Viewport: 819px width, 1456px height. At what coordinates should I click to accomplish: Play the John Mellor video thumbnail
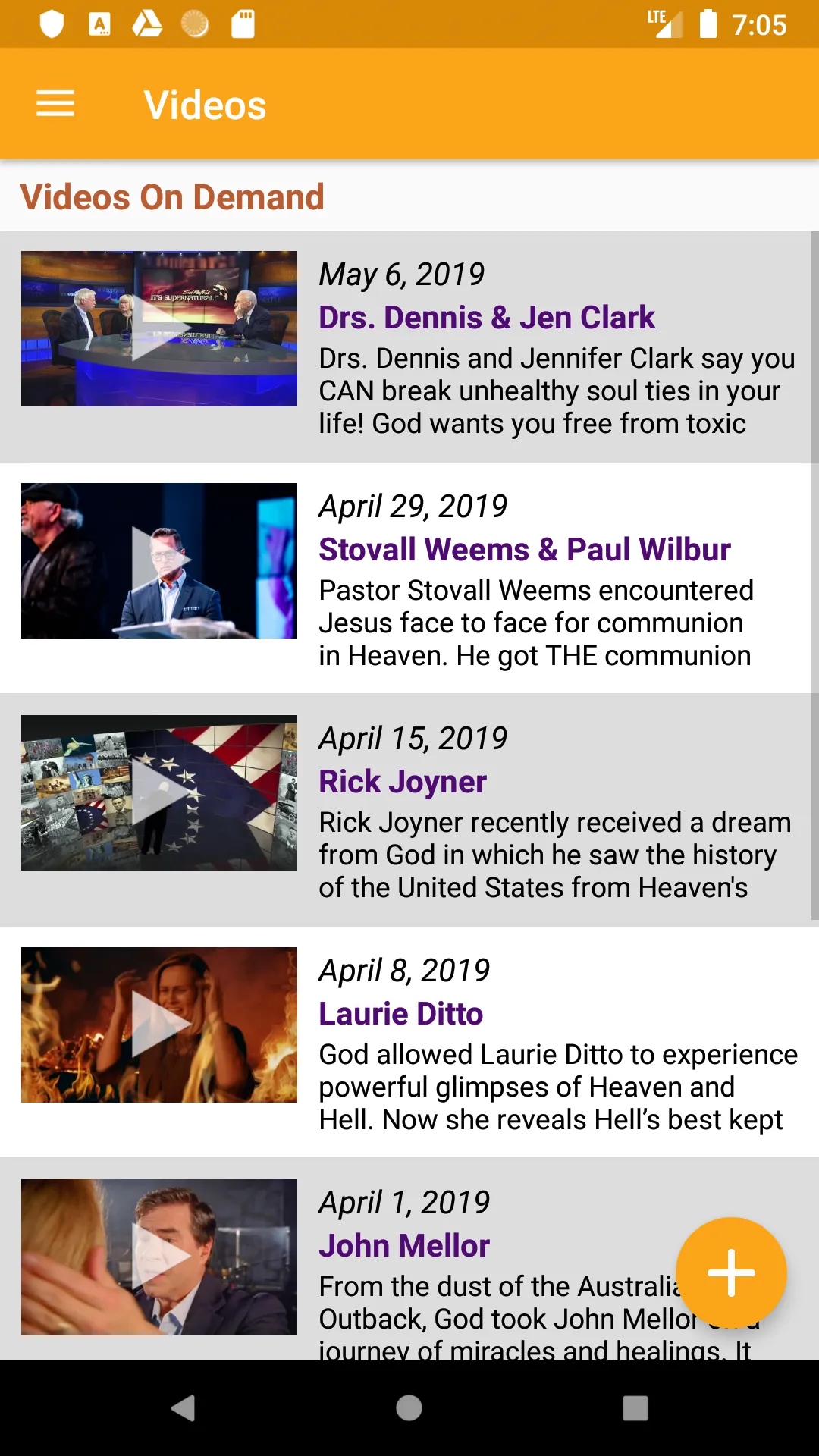[x=159, y=1257]
